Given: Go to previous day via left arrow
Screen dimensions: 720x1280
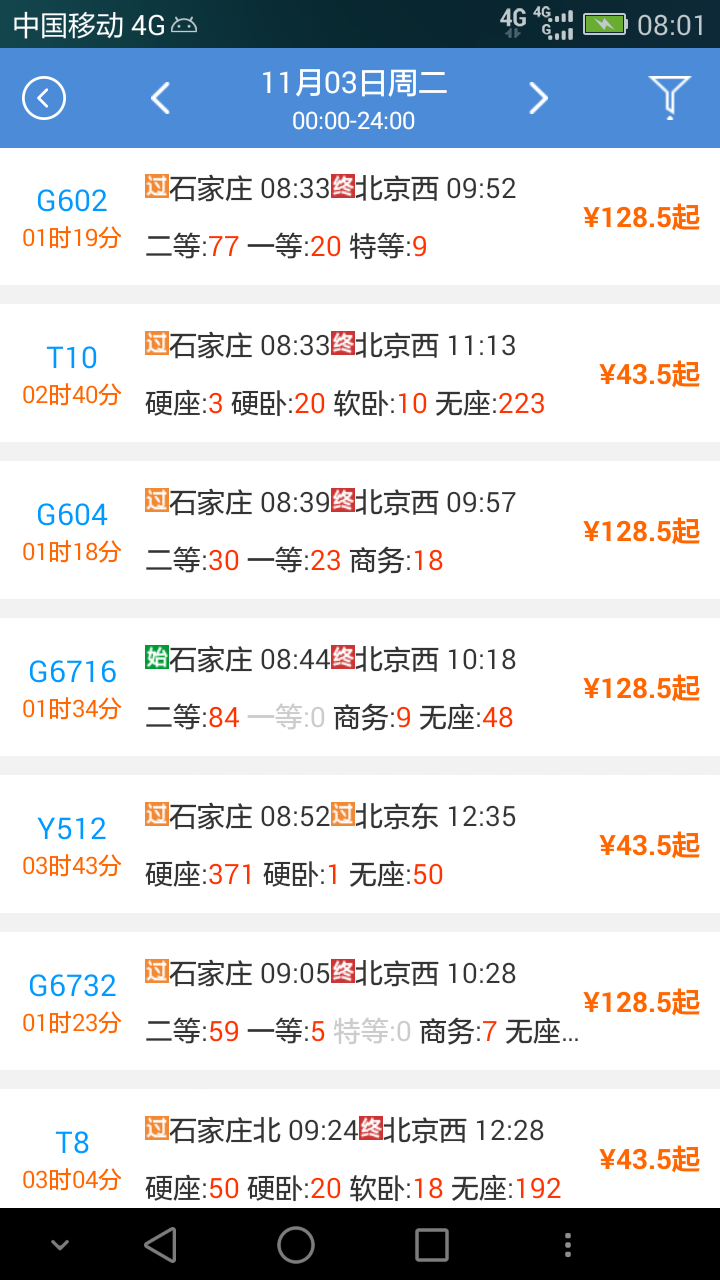Looking at the screenshot, I should [x=162, y=97].
